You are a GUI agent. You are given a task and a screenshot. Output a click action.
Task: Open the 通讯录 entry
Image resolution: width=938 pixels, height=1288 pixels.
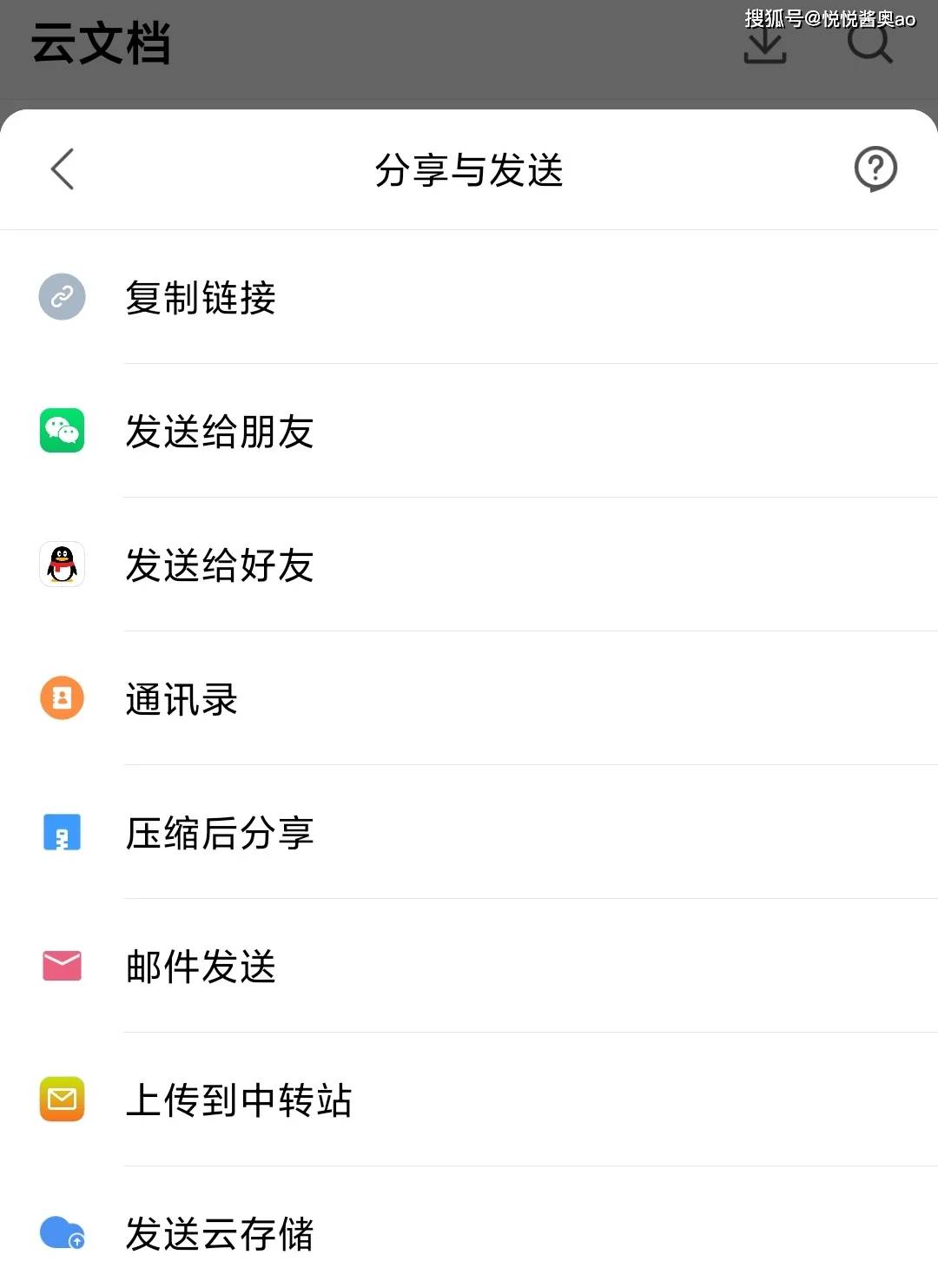tap(179, 699)
